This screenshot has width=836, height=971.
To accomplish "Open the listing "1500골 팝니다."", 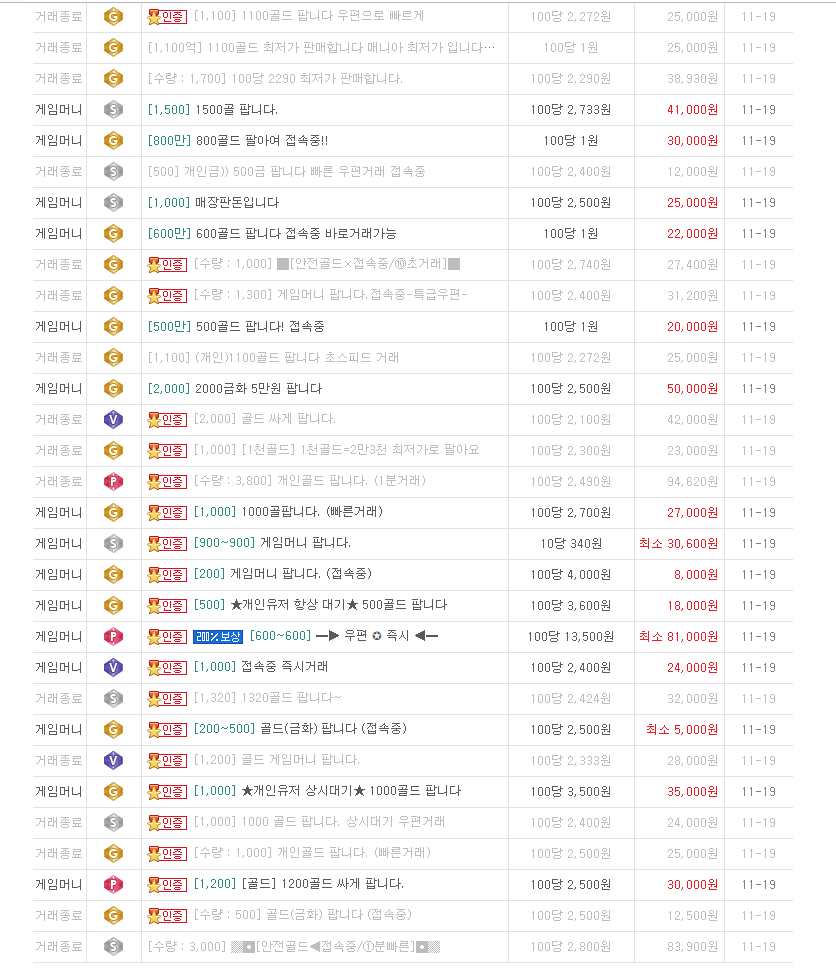I will point(236,110).
